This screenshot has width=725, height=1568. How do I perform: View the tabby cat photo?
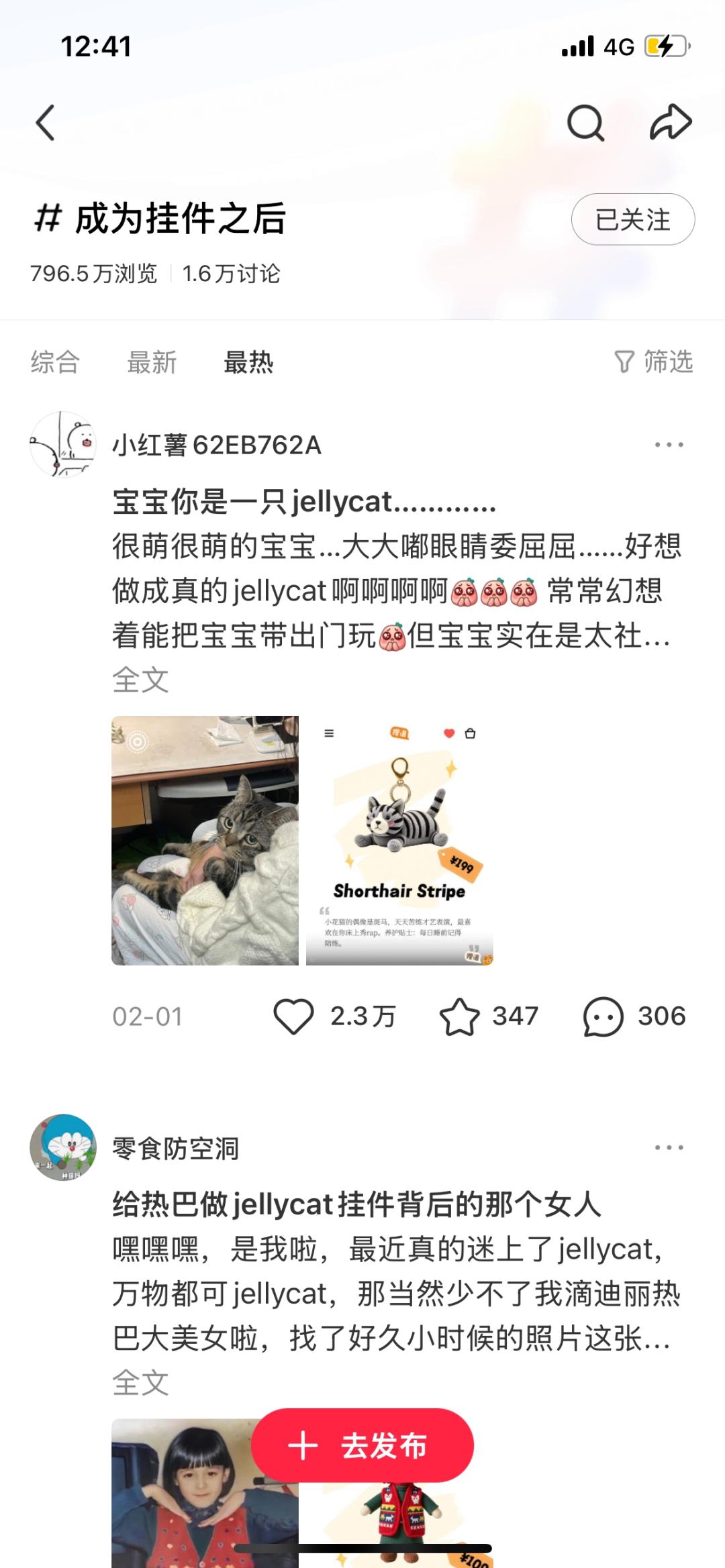click(x=205, y=840)
